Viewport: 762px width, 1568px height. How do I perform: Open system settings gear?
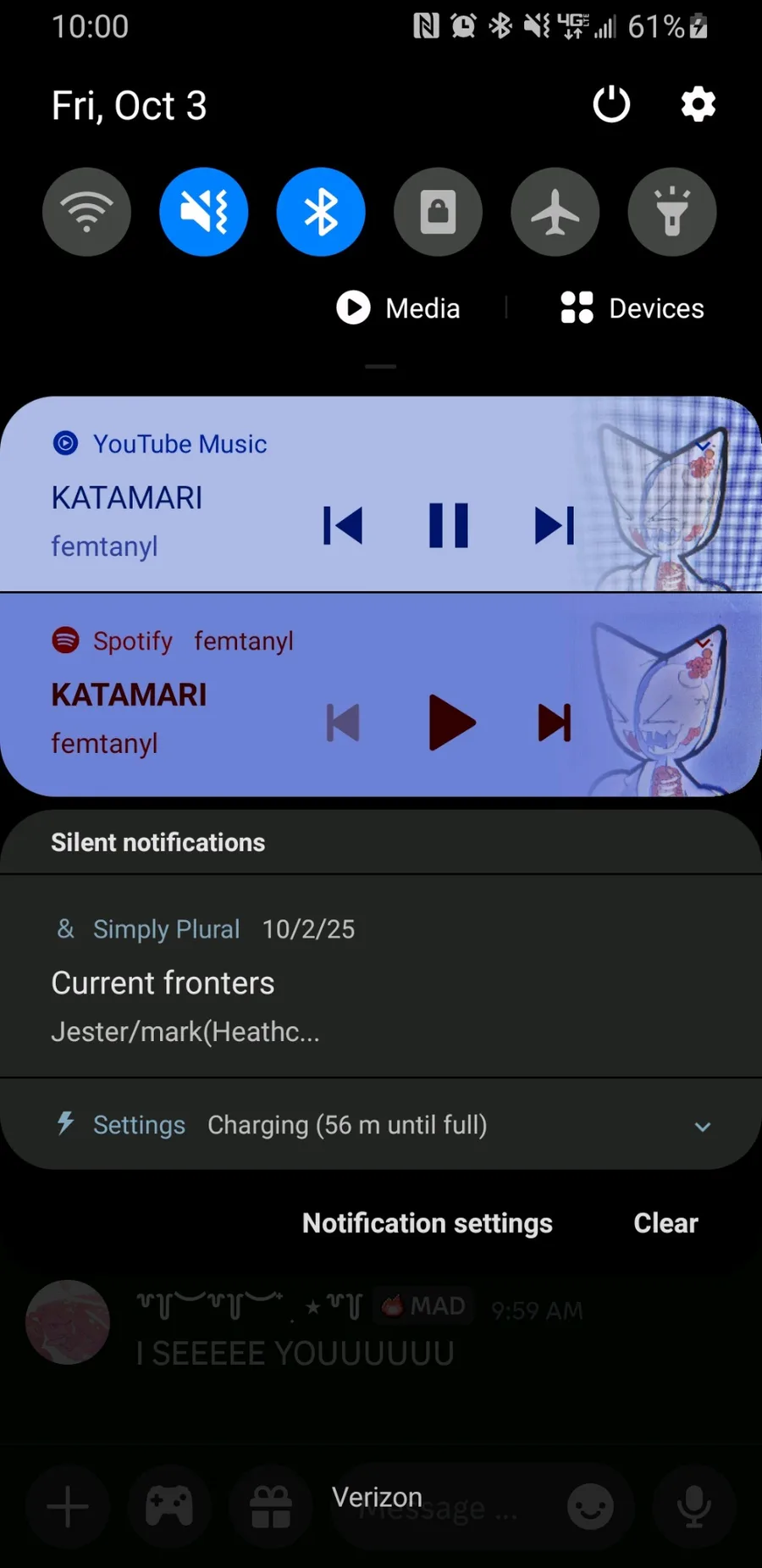[698, 105]
